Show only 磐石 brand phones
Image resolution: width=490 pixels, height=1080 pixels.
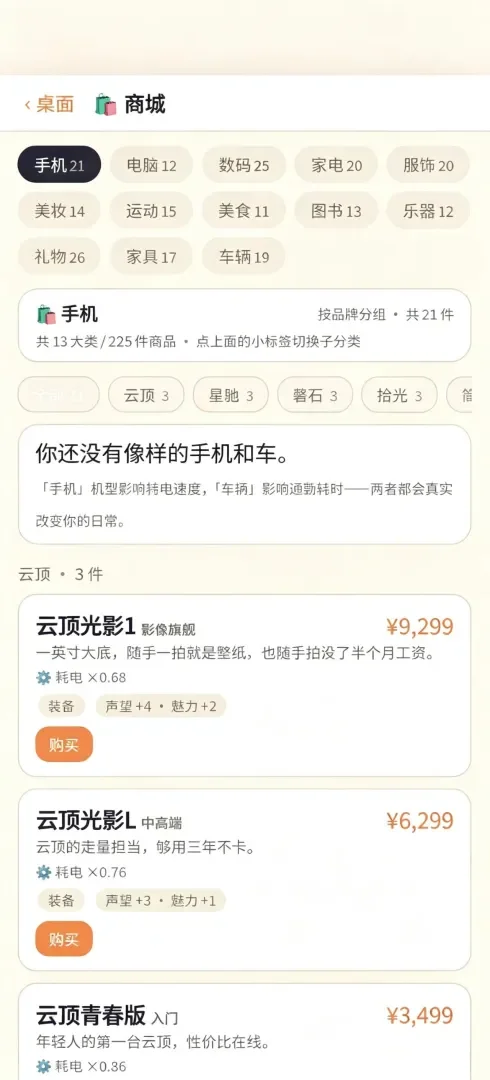point(315,395)
